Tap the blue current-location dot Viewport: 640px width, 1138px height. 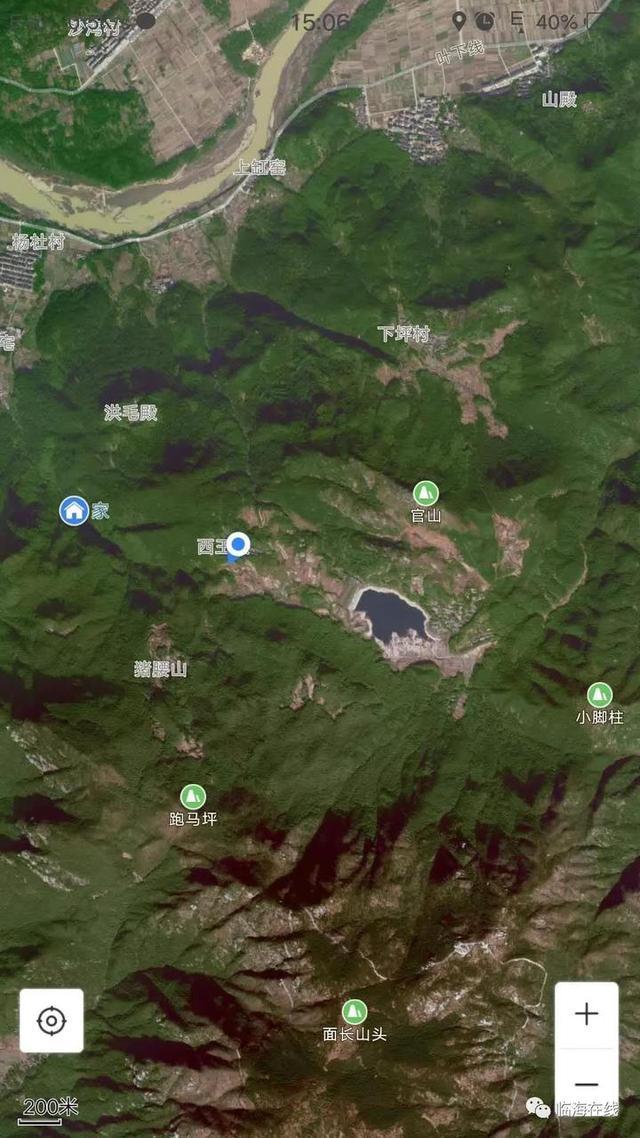(238, 545)
